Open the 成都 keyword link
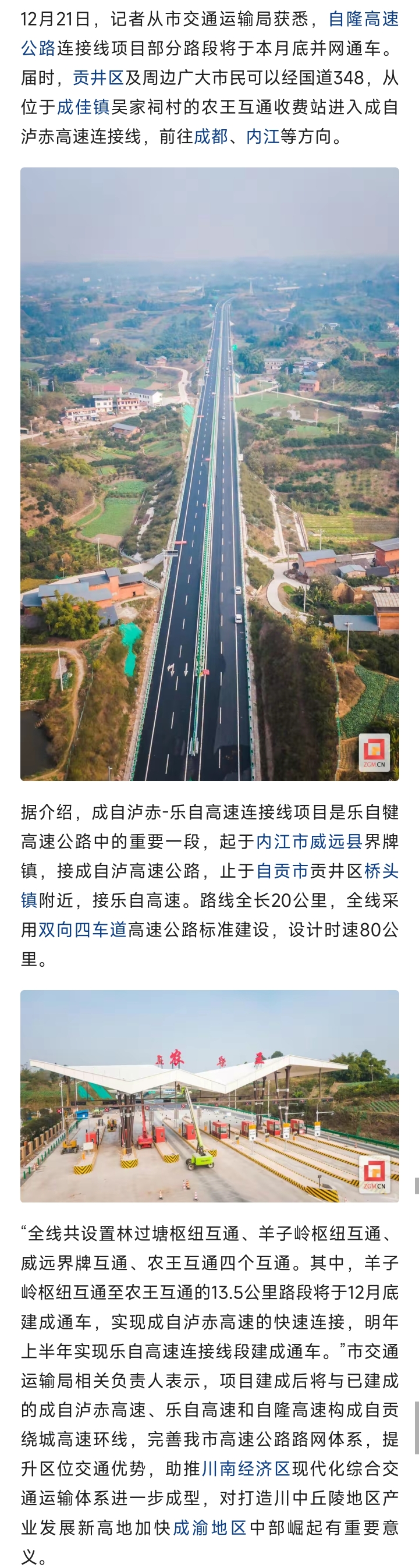The height and width of the screenshot is (1568, 419). [x=211, y=136]
